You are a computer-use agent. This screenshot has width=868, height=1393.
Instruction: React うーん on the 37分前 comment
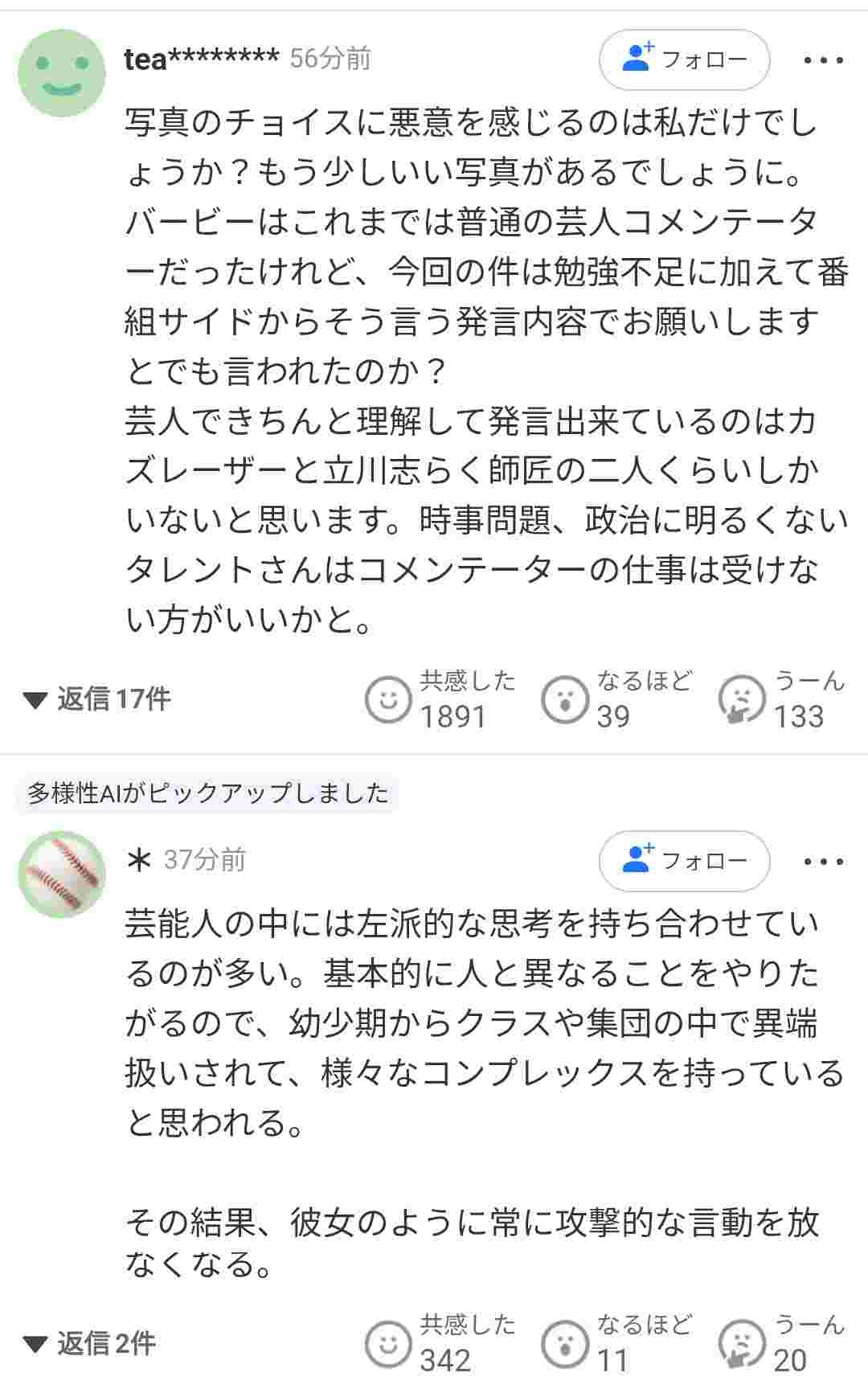pos(741,1343)
